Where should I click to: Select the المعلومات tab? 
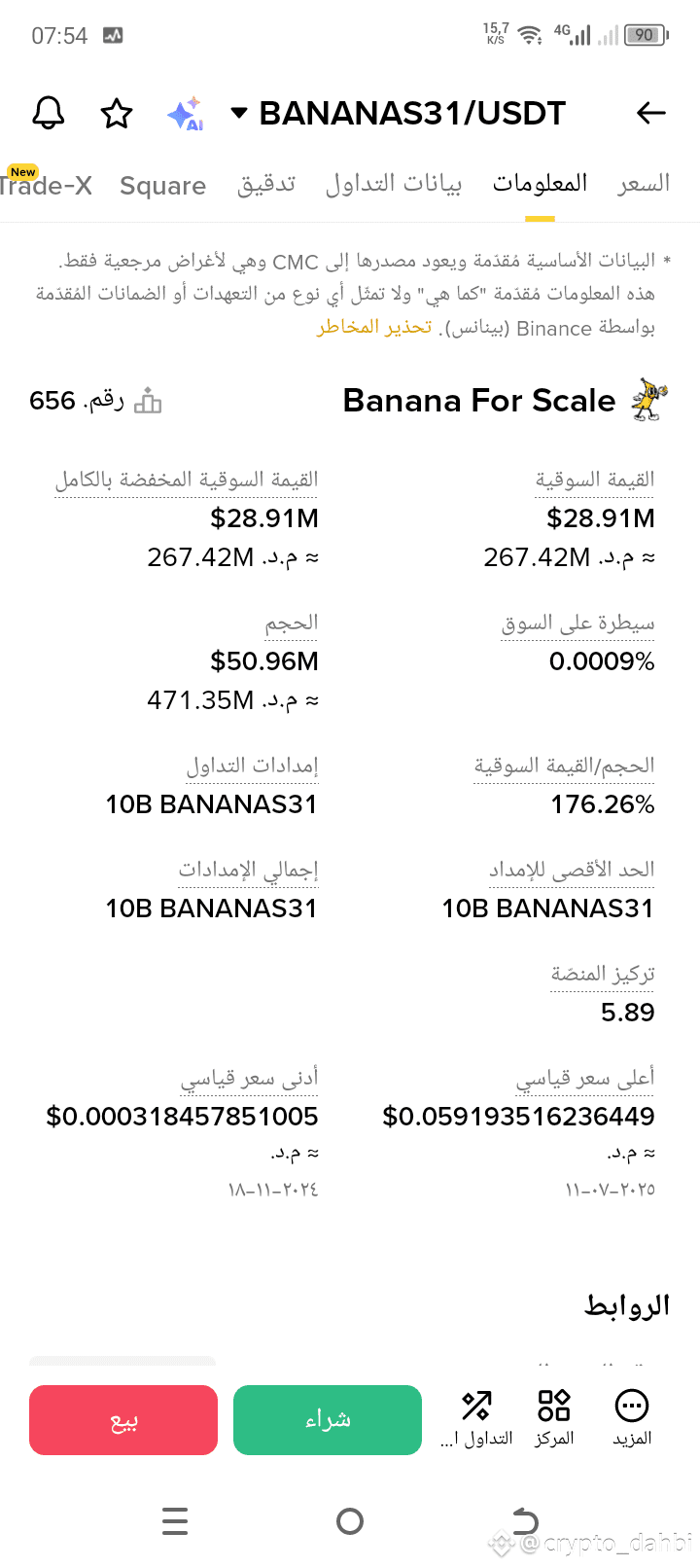(x=540, y=184)
